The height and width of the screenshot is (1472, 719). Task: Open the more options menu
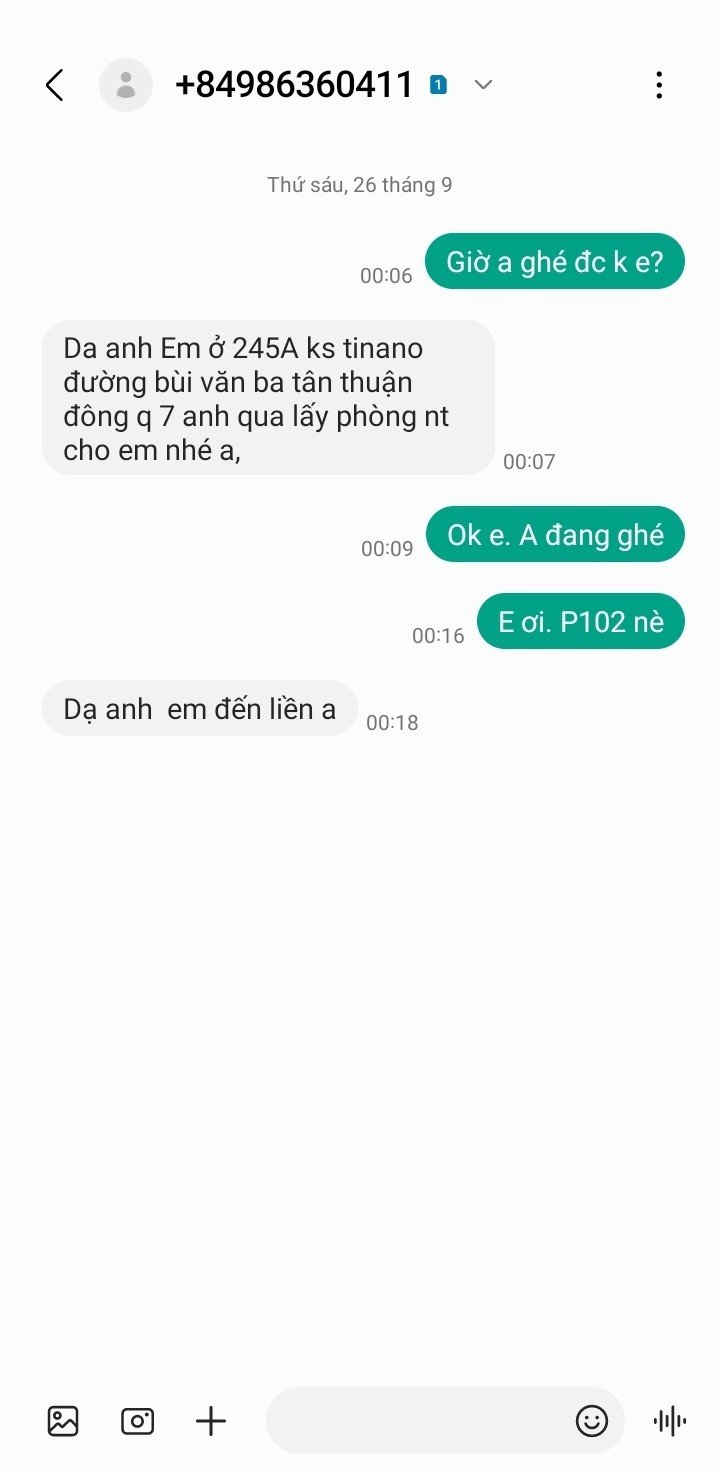(x=658, y=85)
